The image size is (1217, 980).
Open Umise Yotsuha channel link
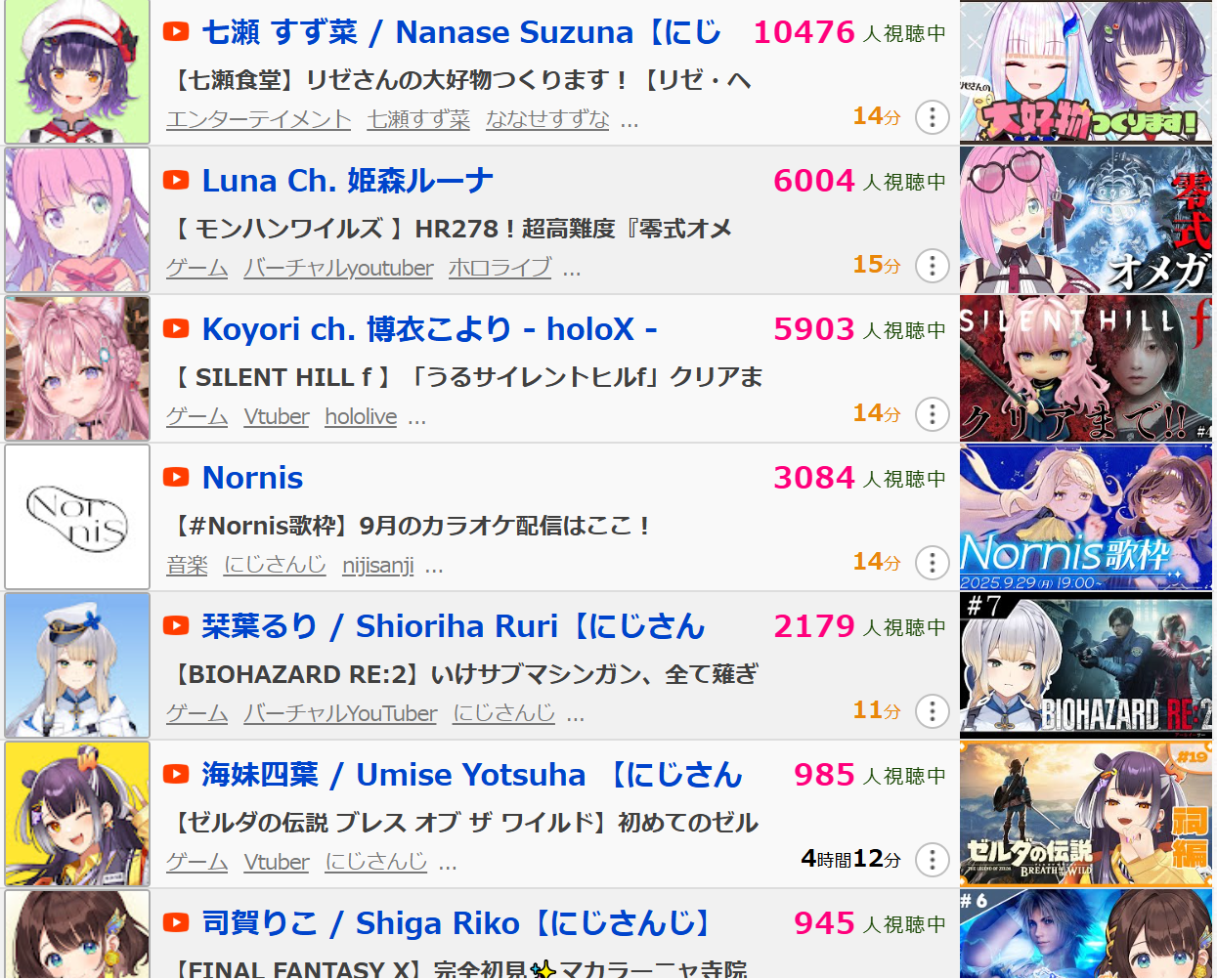[x=471, y=775]
